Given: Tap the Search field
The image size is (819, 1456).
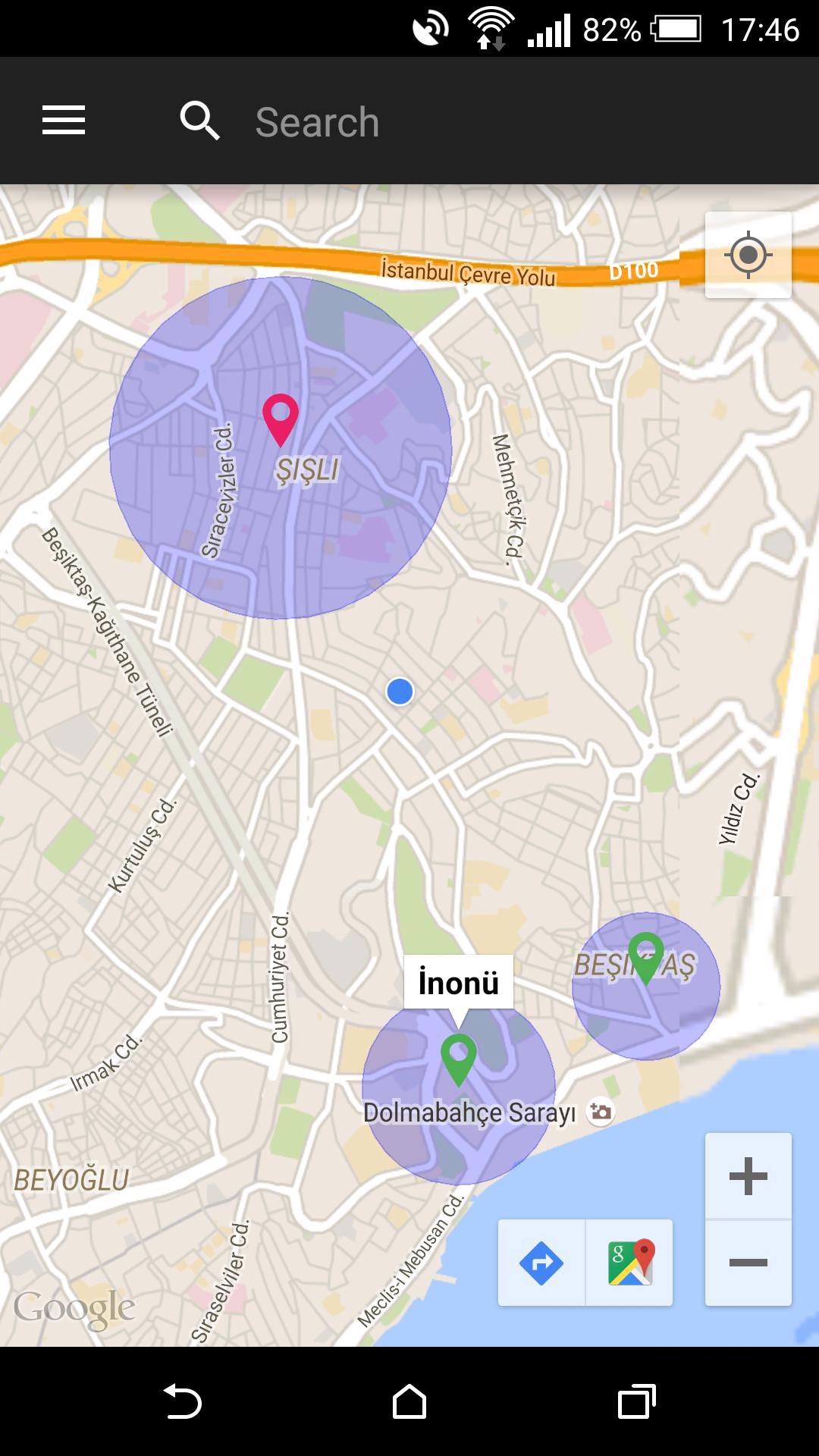Looking at the screenshot, I should click(317, 122).
